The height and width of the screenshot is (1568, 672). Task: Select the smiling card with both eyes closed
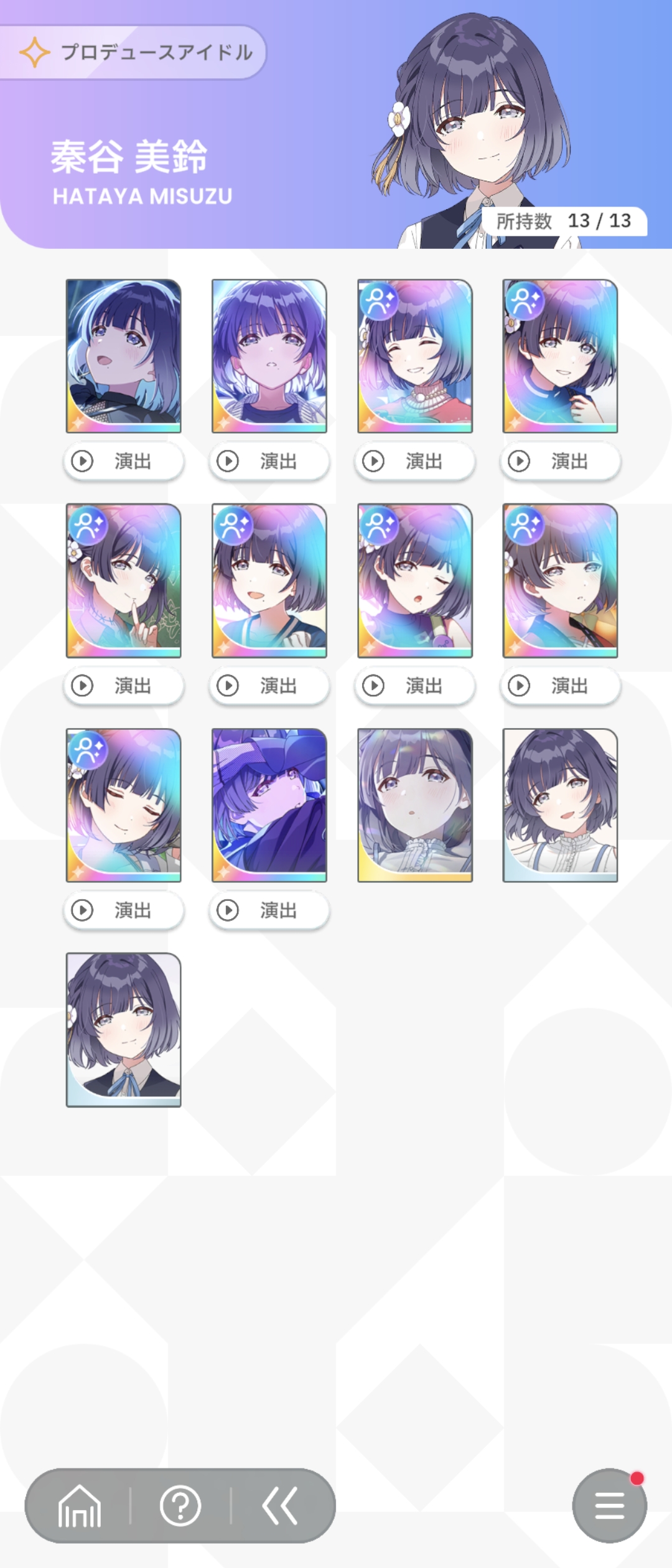[124, 805]
